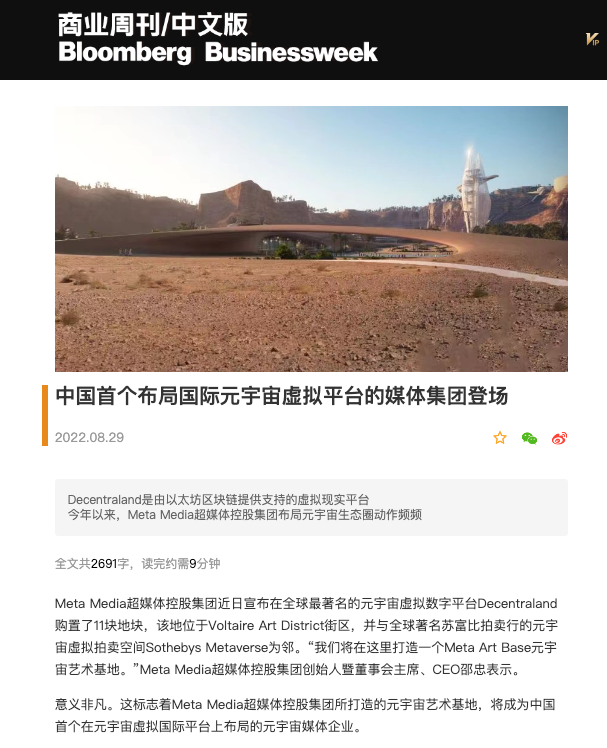Image resolution: width=607 pixels, height=748 pixels.
Task: Share the article to WeChat
Action: [529, 438]
